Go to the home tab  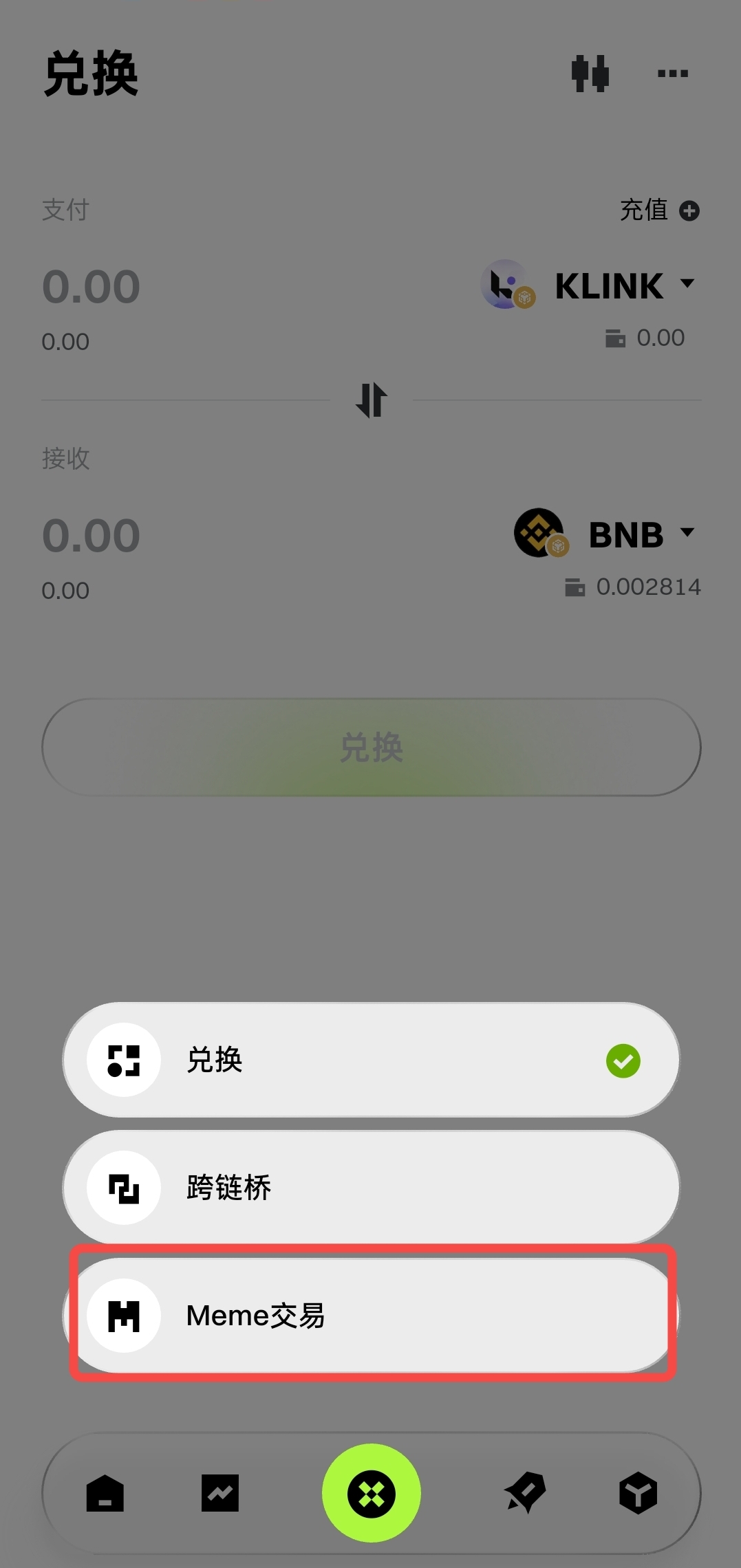pos(105,1493)
